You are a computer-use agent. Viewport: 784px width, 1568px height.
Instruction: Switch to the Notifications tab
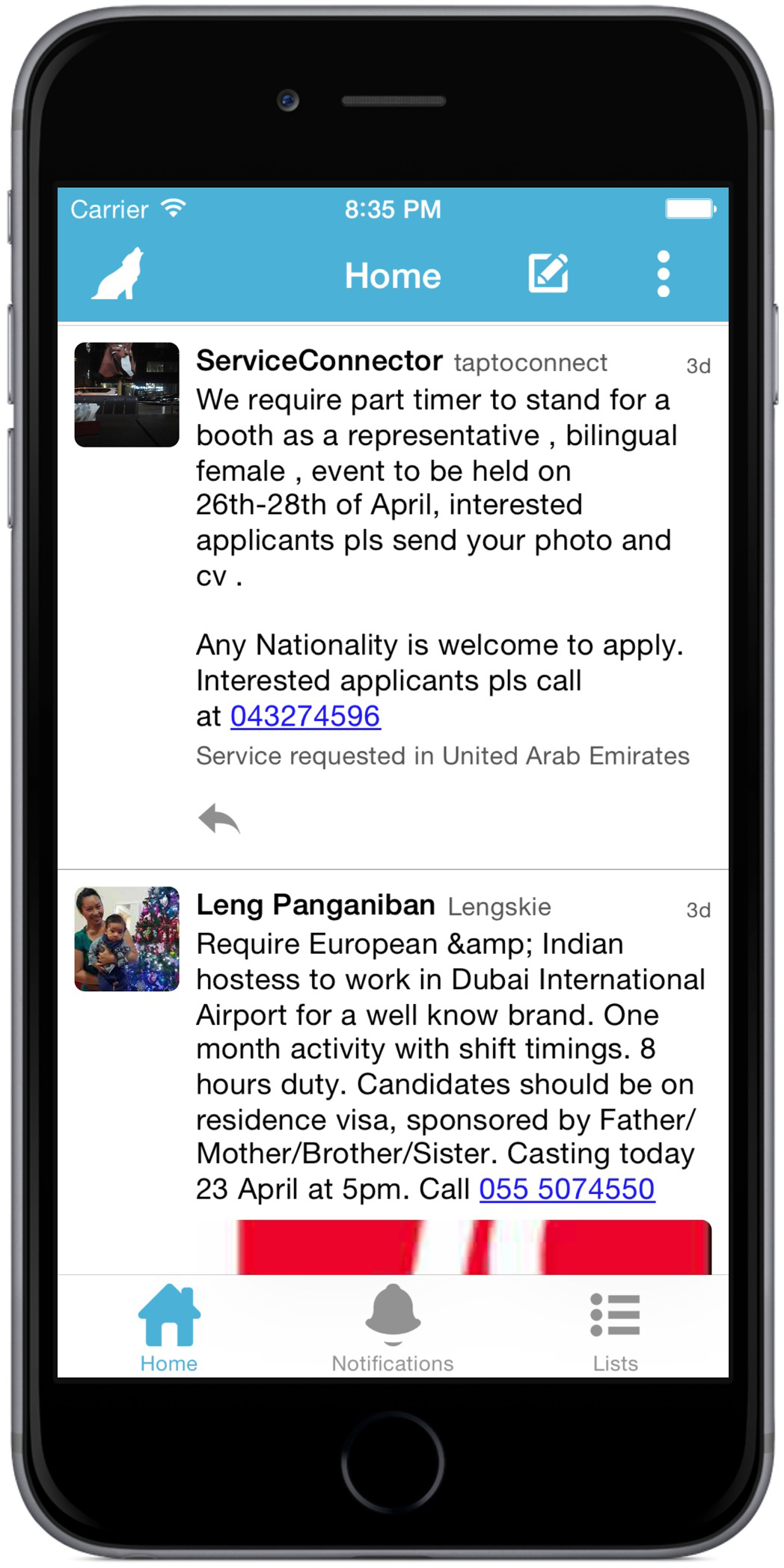(393, 1329)
